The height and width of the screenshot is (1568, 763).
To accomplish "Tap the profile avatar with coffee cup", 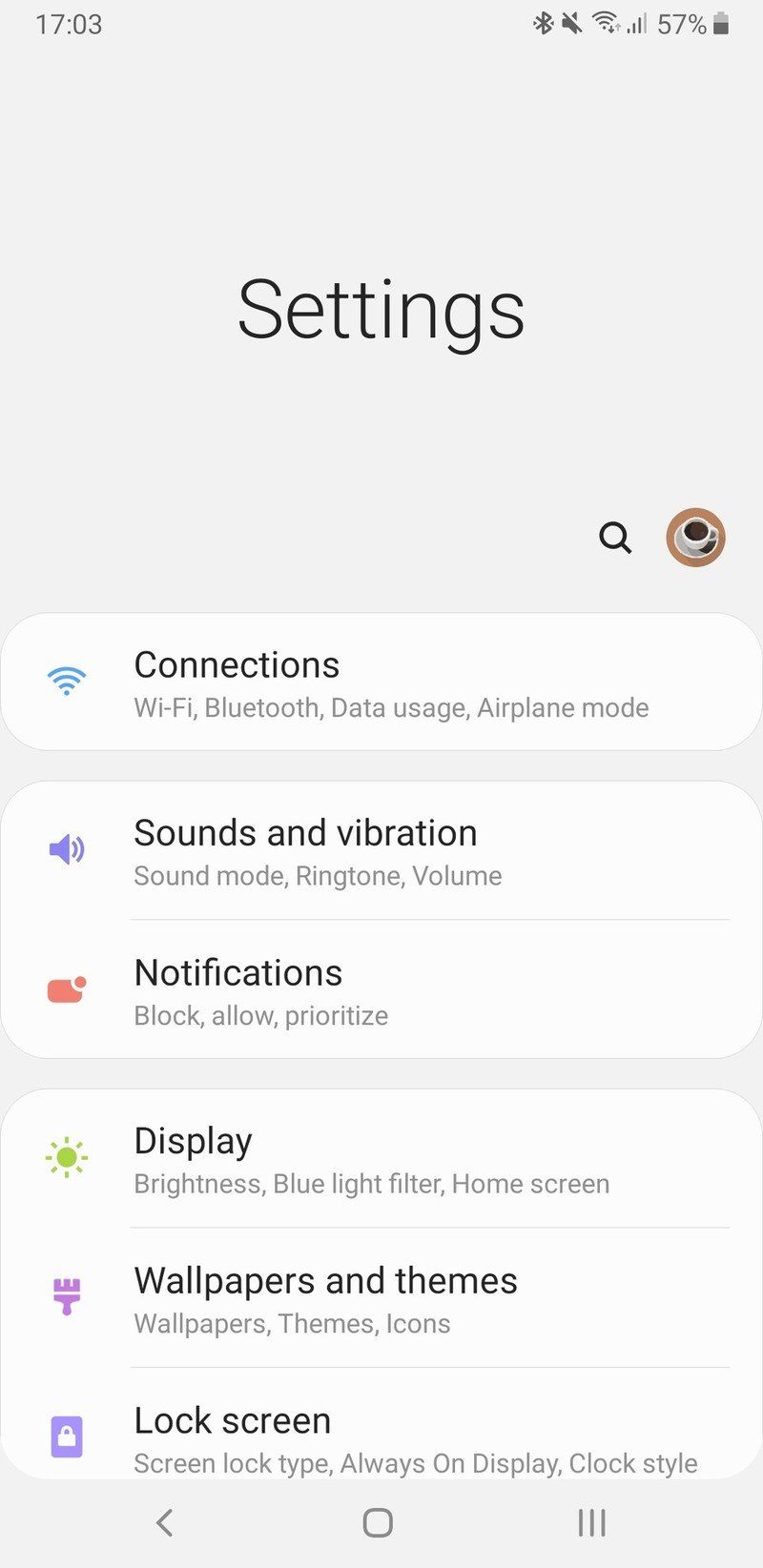I will (695, 538).
